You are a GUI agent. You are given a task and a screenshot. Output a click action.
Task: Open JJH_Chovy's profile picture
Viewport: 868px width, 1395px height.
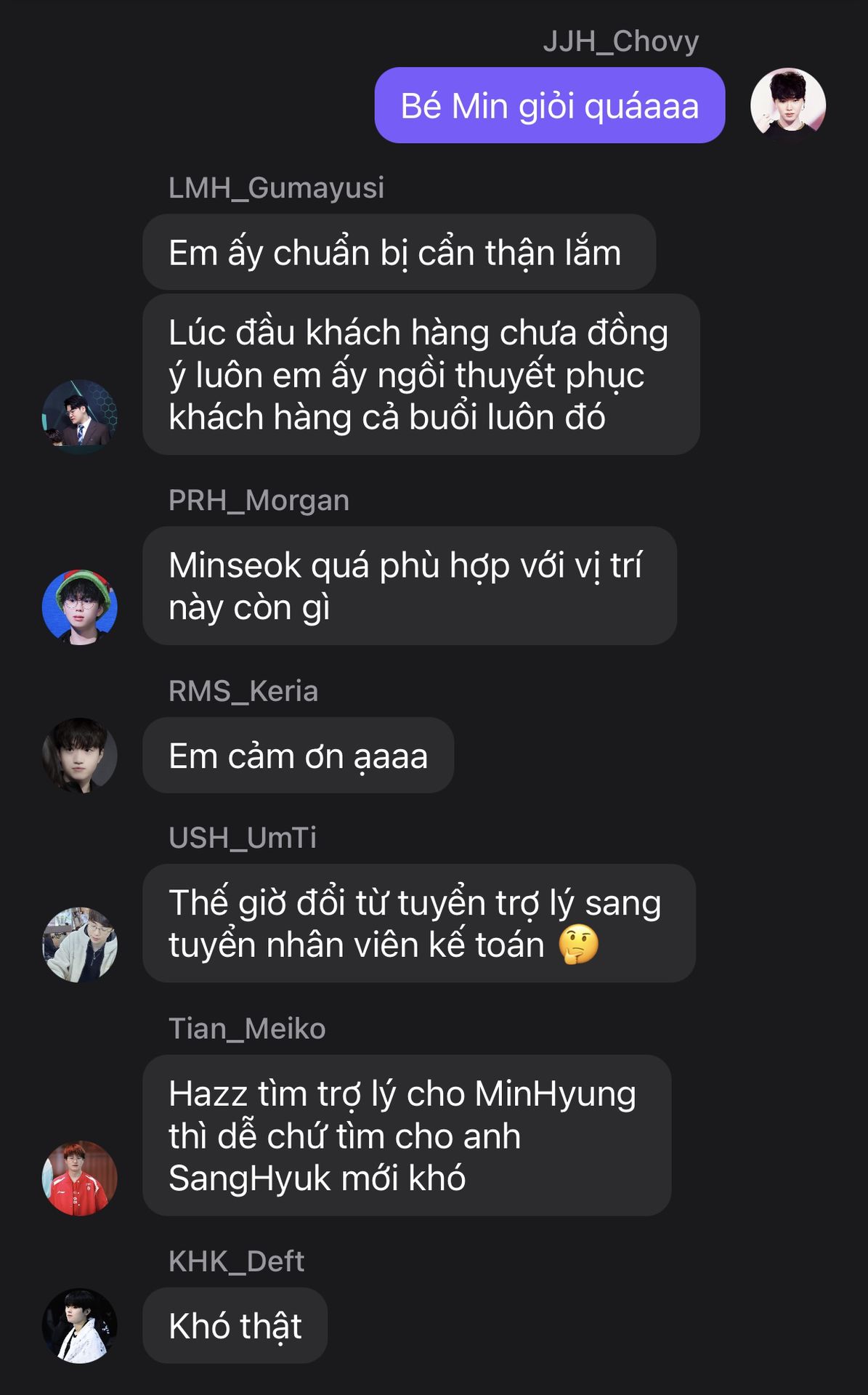(x=787, y=105)
